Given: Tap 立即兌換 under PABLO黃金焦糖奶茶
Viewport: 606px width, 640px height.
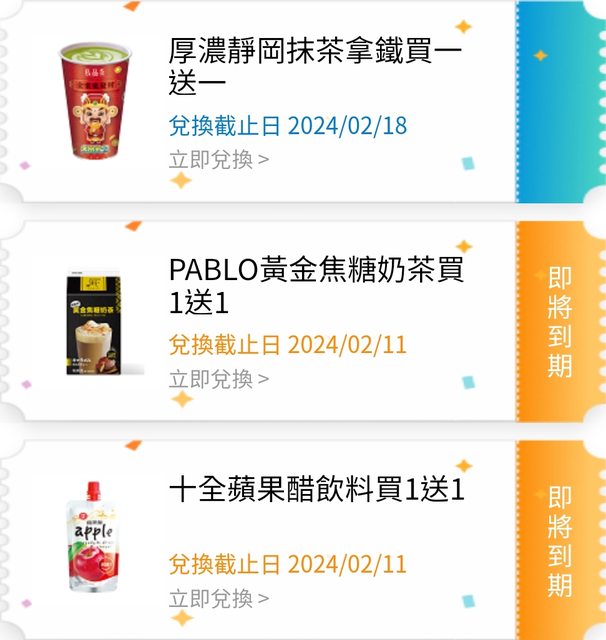Looking at the screenshot, I should (218, 379).
